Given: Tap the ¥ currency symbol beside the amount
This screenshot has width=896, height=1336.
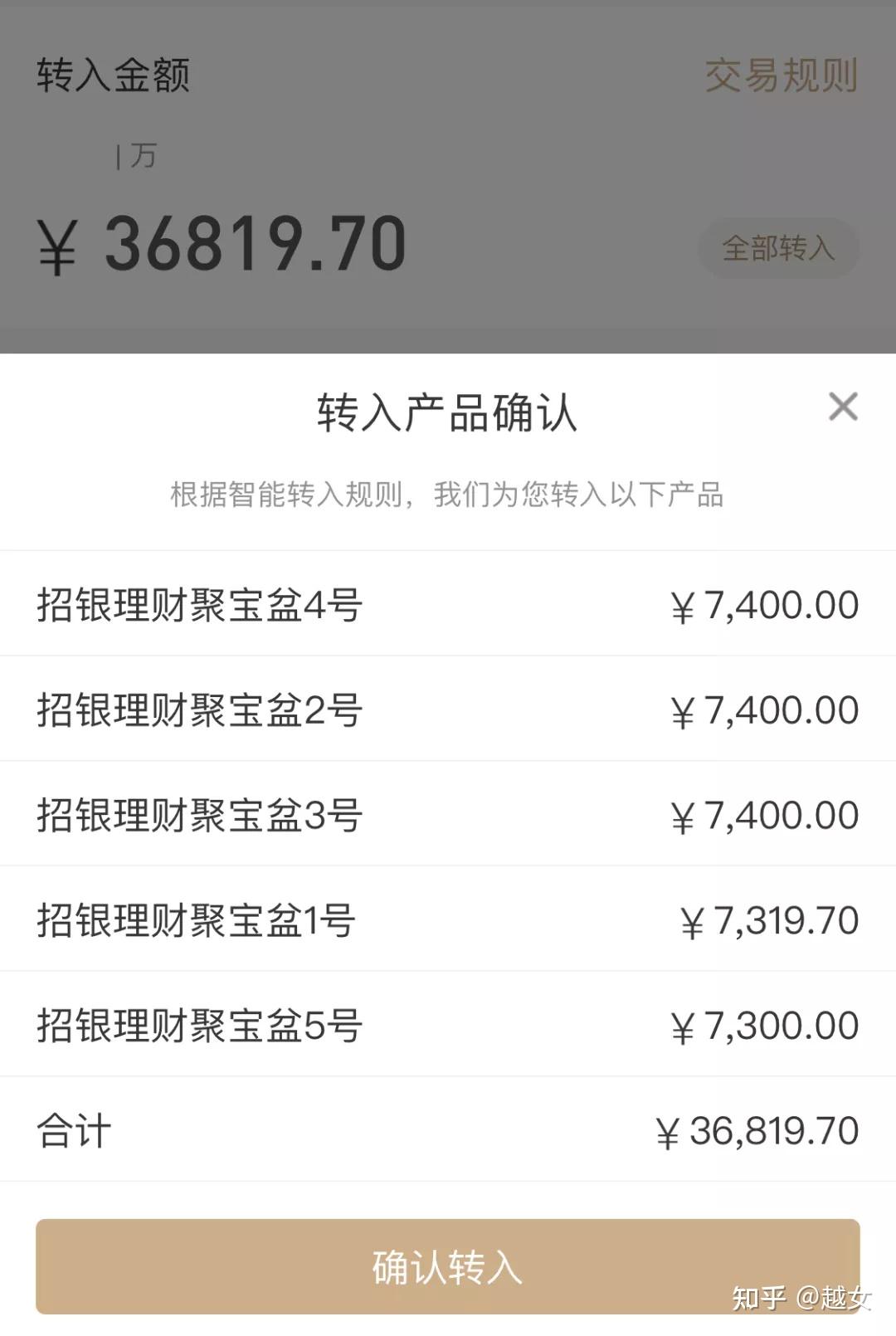Looking at the screenshot, I should pyautogui.click(x=56, y=243).
